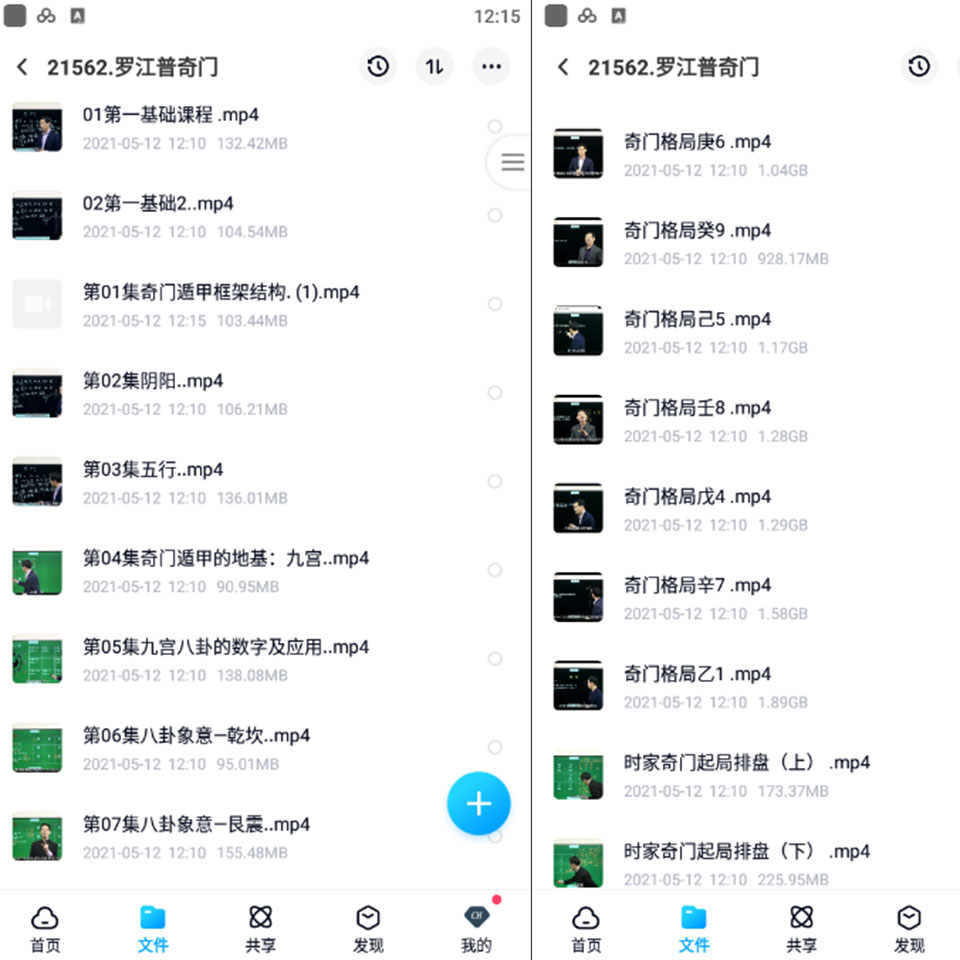960x960 pixels.
Task: Open 时家奇门起局排盘（上）.mp4
Action: point(746,763)
